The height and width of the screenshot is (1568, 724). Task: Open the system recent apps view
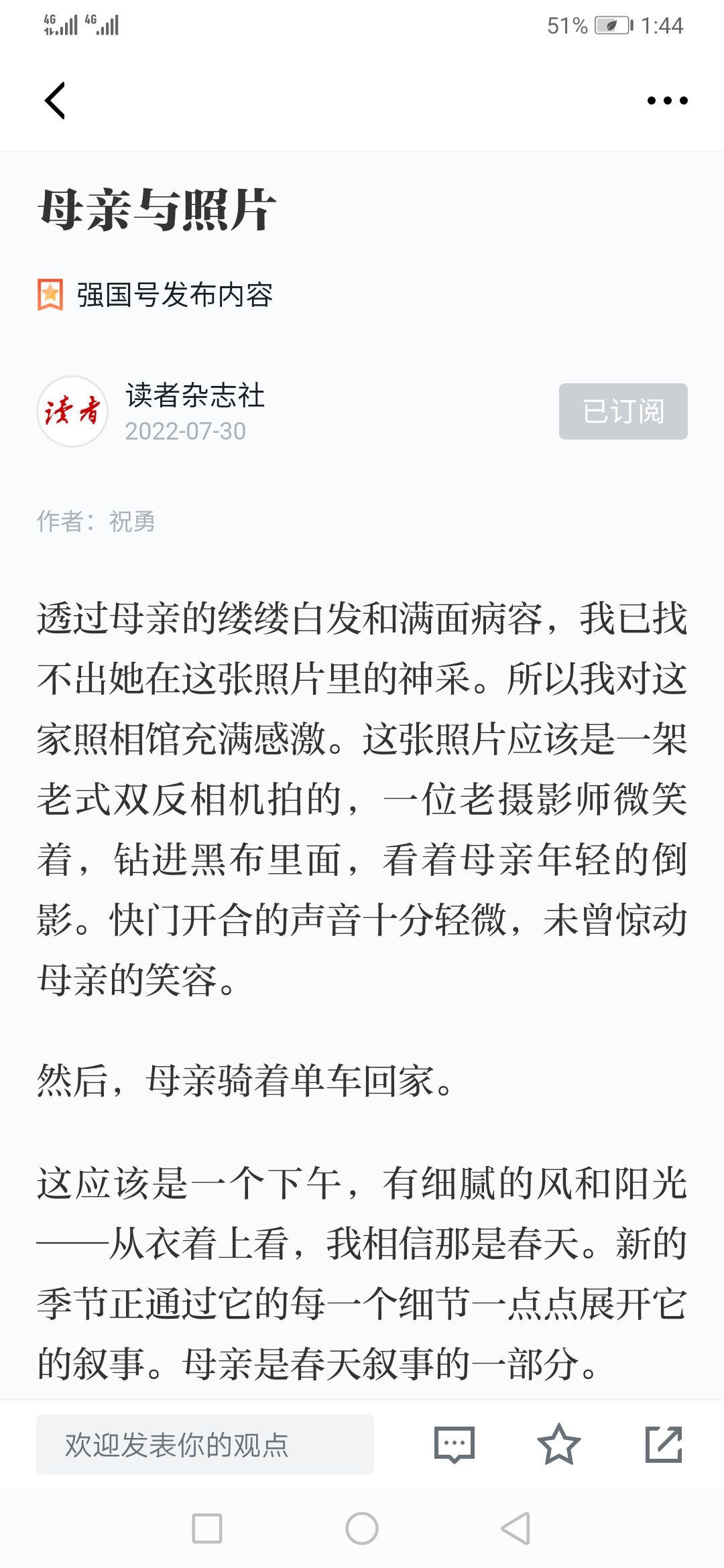[207, 1528]
